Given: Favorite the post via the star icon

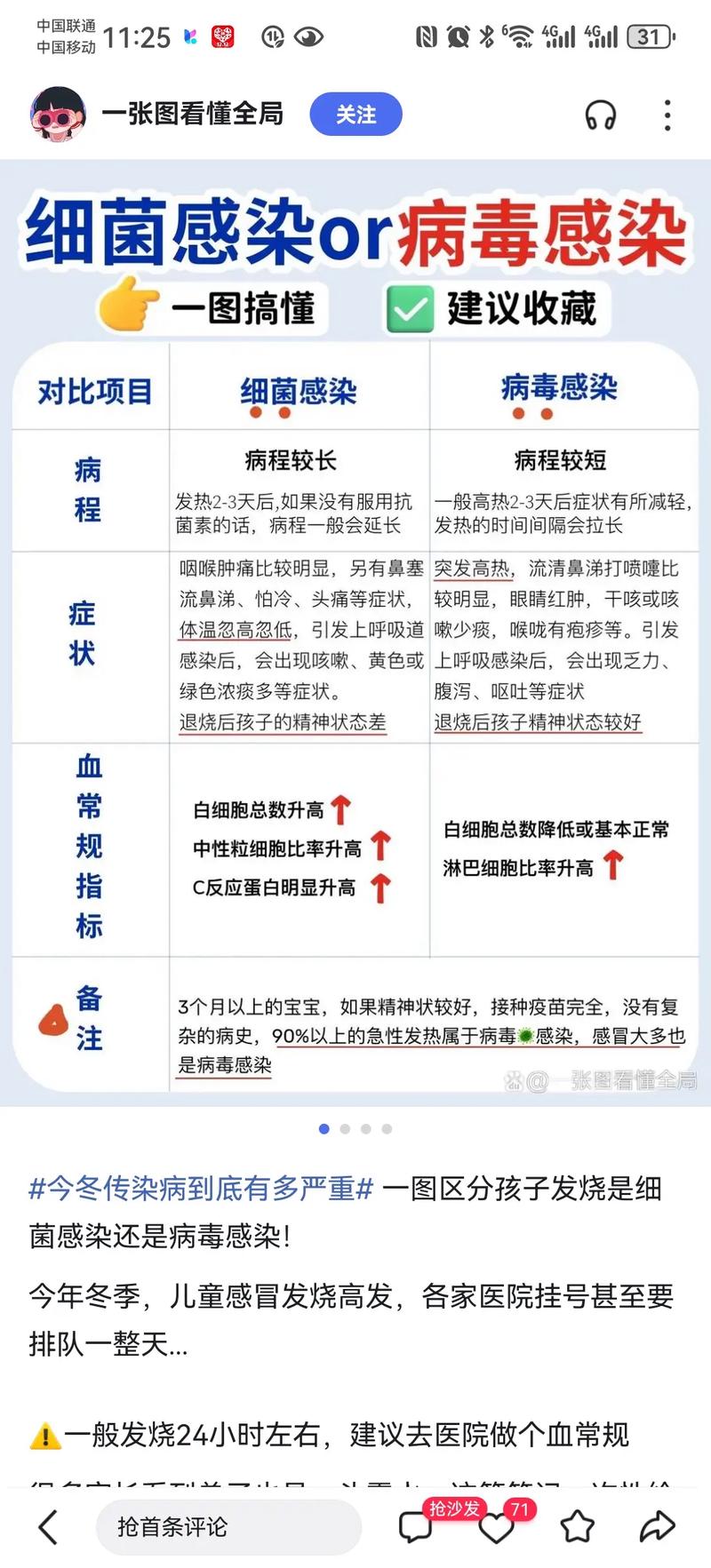Looking at the screenshot, I should coord(576,1527).
